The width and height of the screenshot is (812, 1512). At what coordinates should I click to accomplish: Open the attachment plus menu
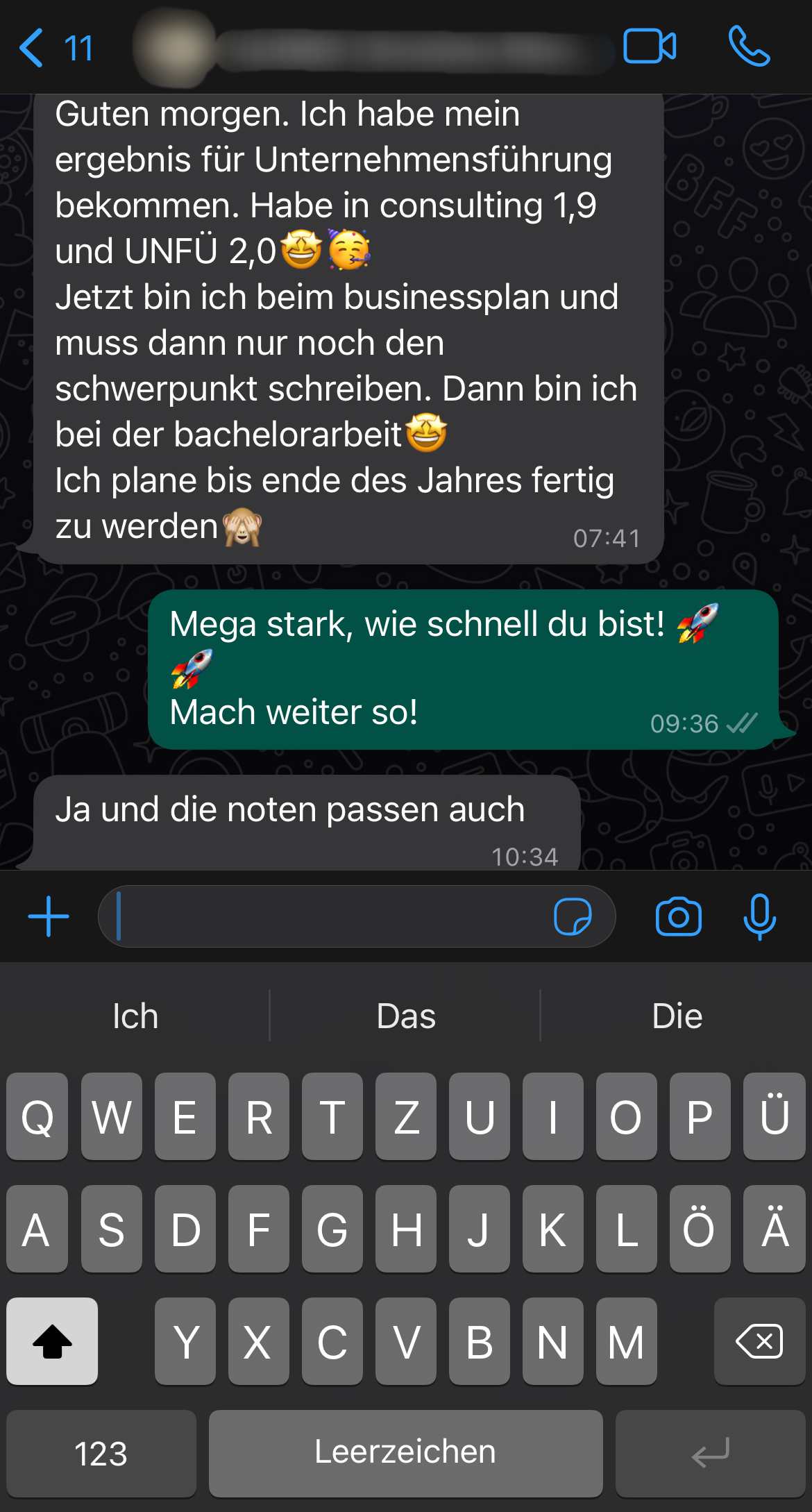[x=49, y=916]
